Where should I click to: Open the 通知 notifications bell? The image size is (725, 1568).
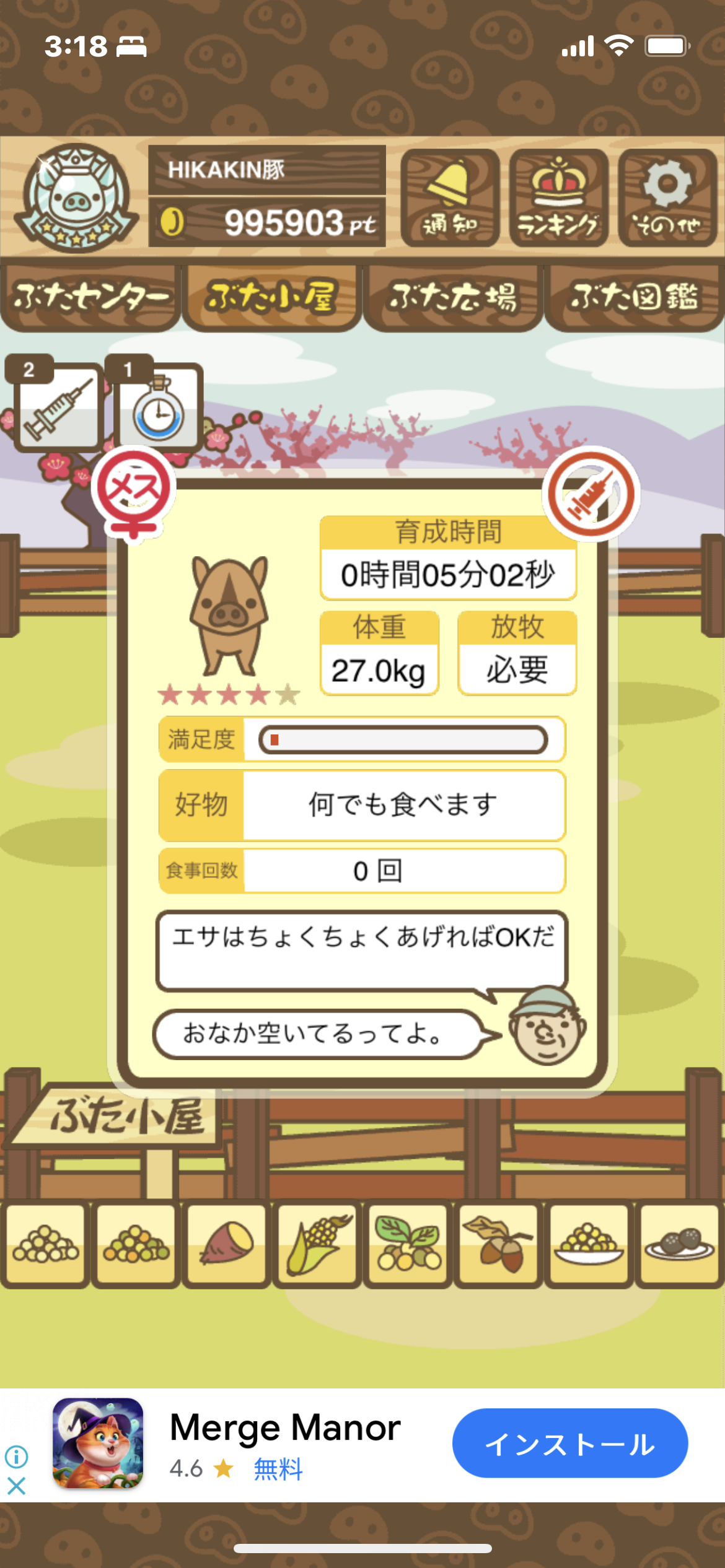click(x=450, y=198)
